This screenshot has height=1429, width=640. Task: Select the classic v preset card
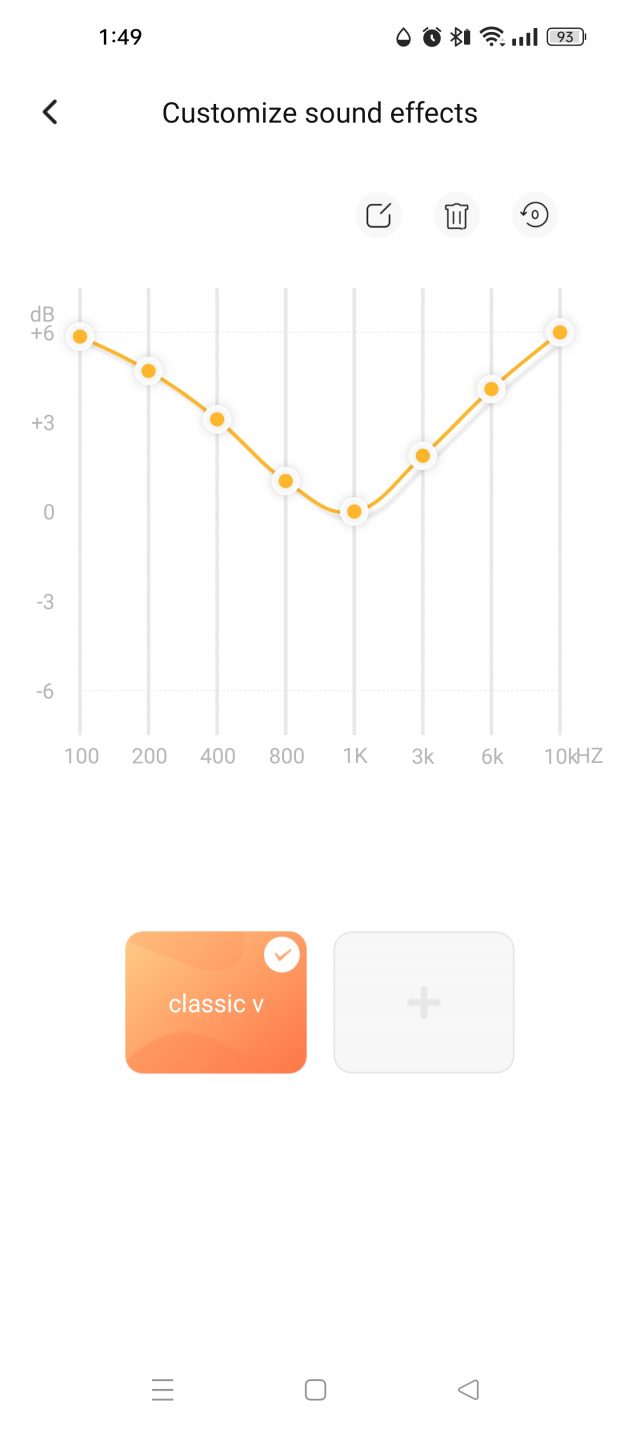tap(216, 1002)
